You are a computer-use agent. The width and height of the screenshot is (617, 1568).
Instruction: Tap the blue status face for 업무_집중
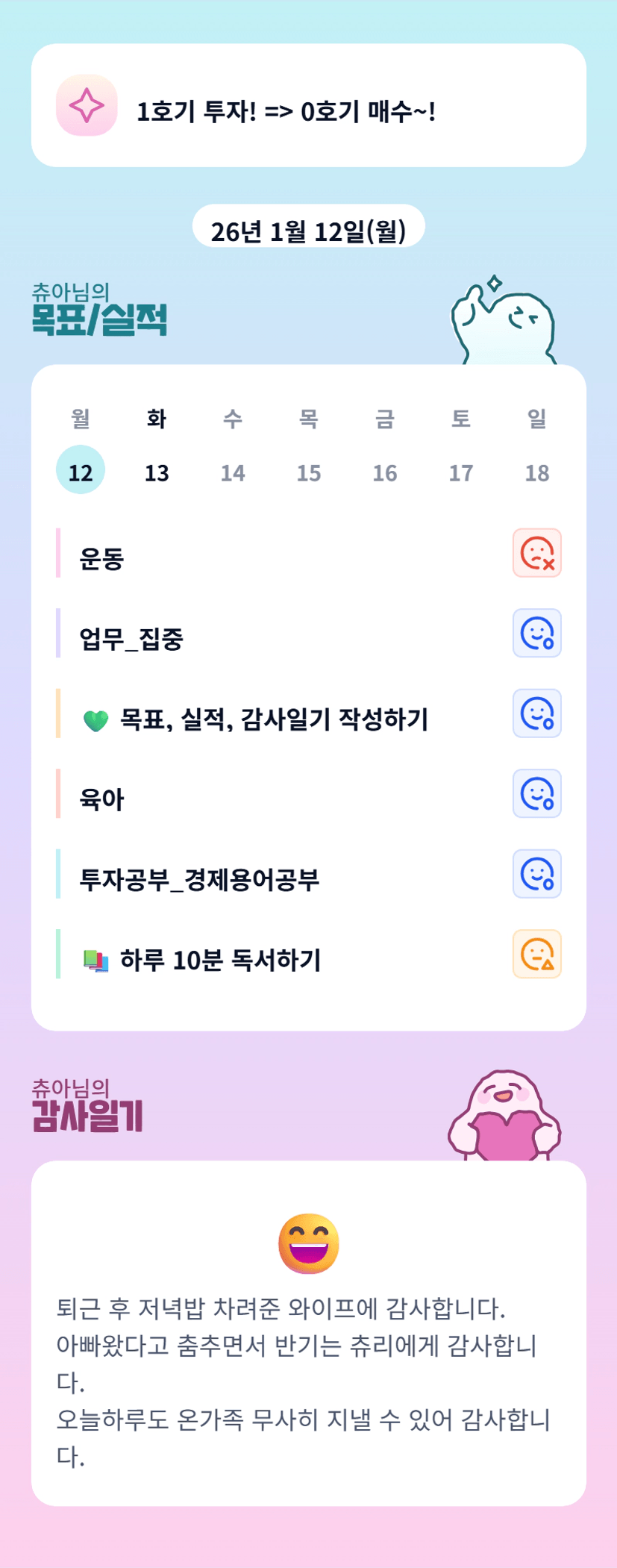pyautogui.click(x=537, y=633)
